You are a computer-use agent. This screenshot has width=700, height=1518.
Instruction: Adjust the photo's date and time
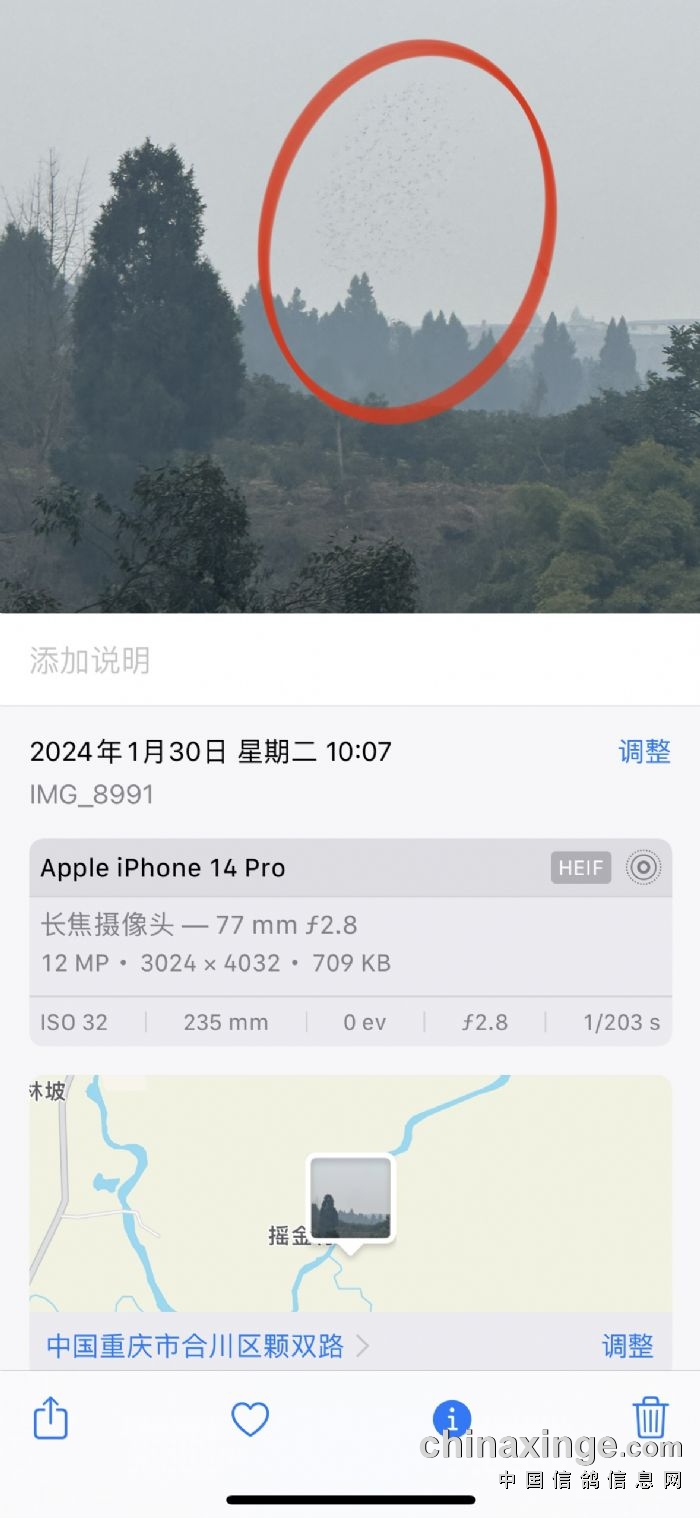[644, 752]
